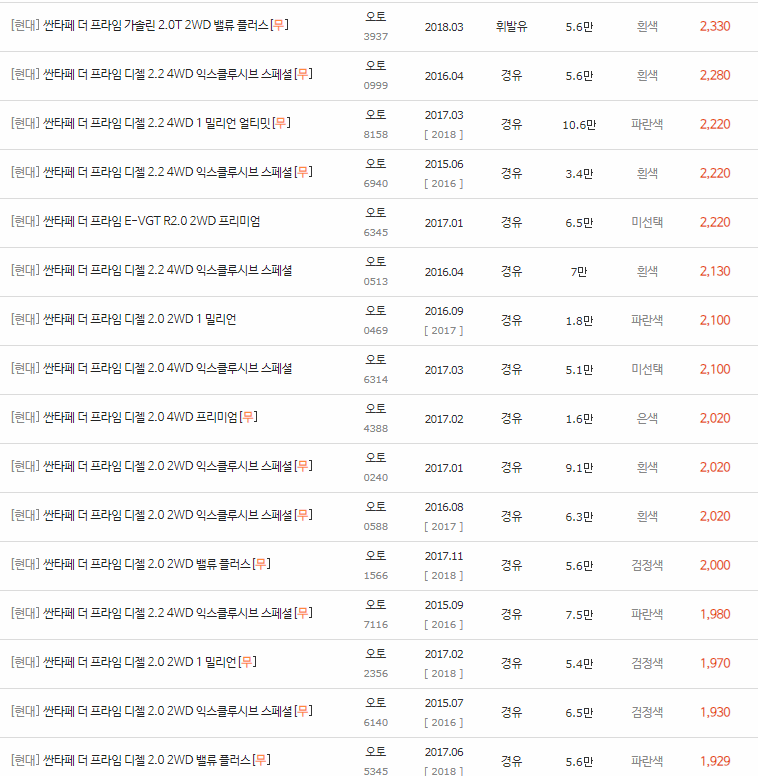Click the 휘발유 fuel label
This screenshot has height=776, width=758.
tap(513, 27)
